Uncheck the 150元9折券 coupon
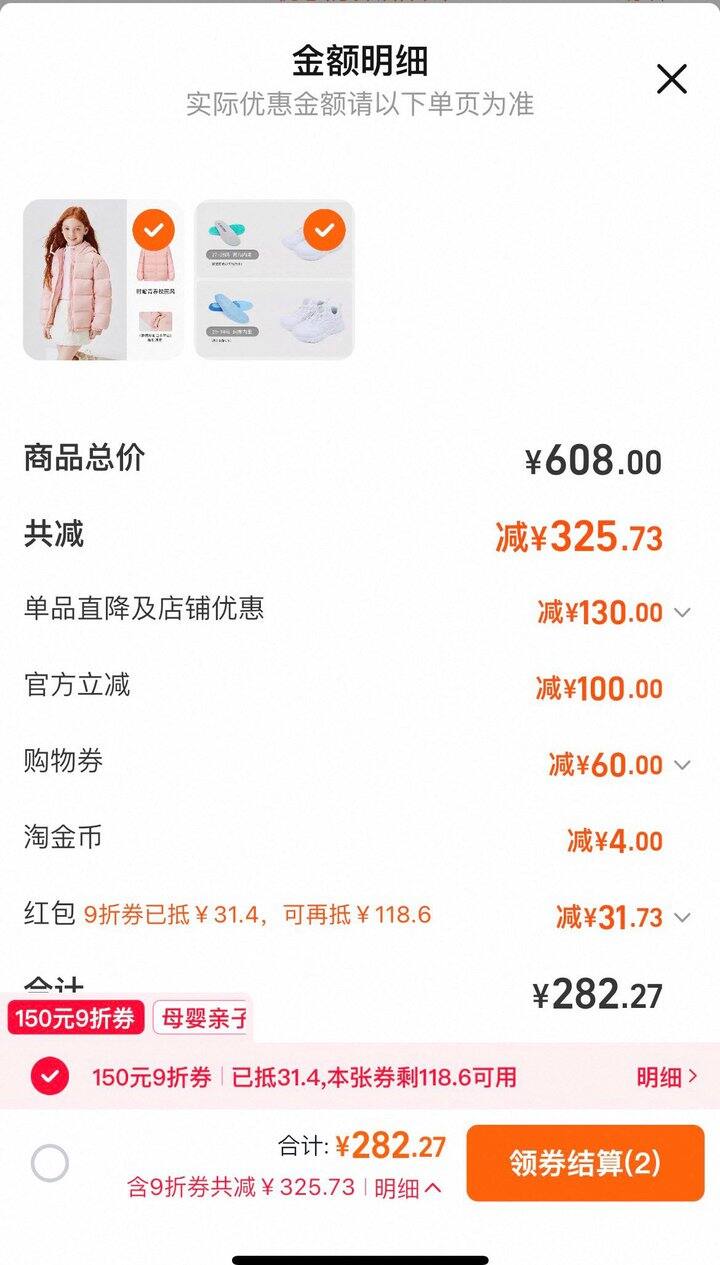 [50, 1077]
